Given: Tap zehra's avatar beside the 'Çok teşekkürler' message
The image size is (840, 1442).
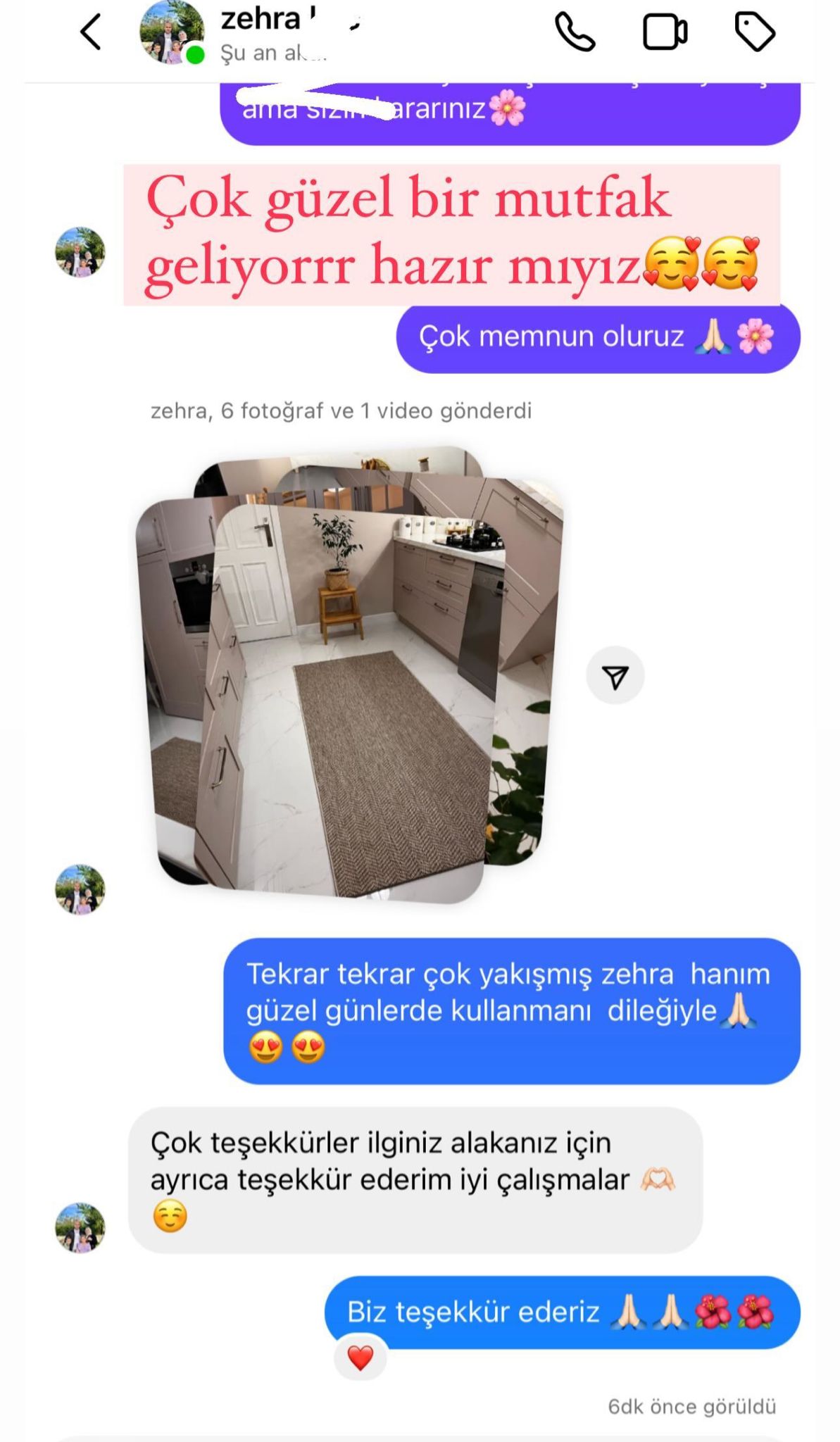Looking at the screenshot, I should [80, 1227].
